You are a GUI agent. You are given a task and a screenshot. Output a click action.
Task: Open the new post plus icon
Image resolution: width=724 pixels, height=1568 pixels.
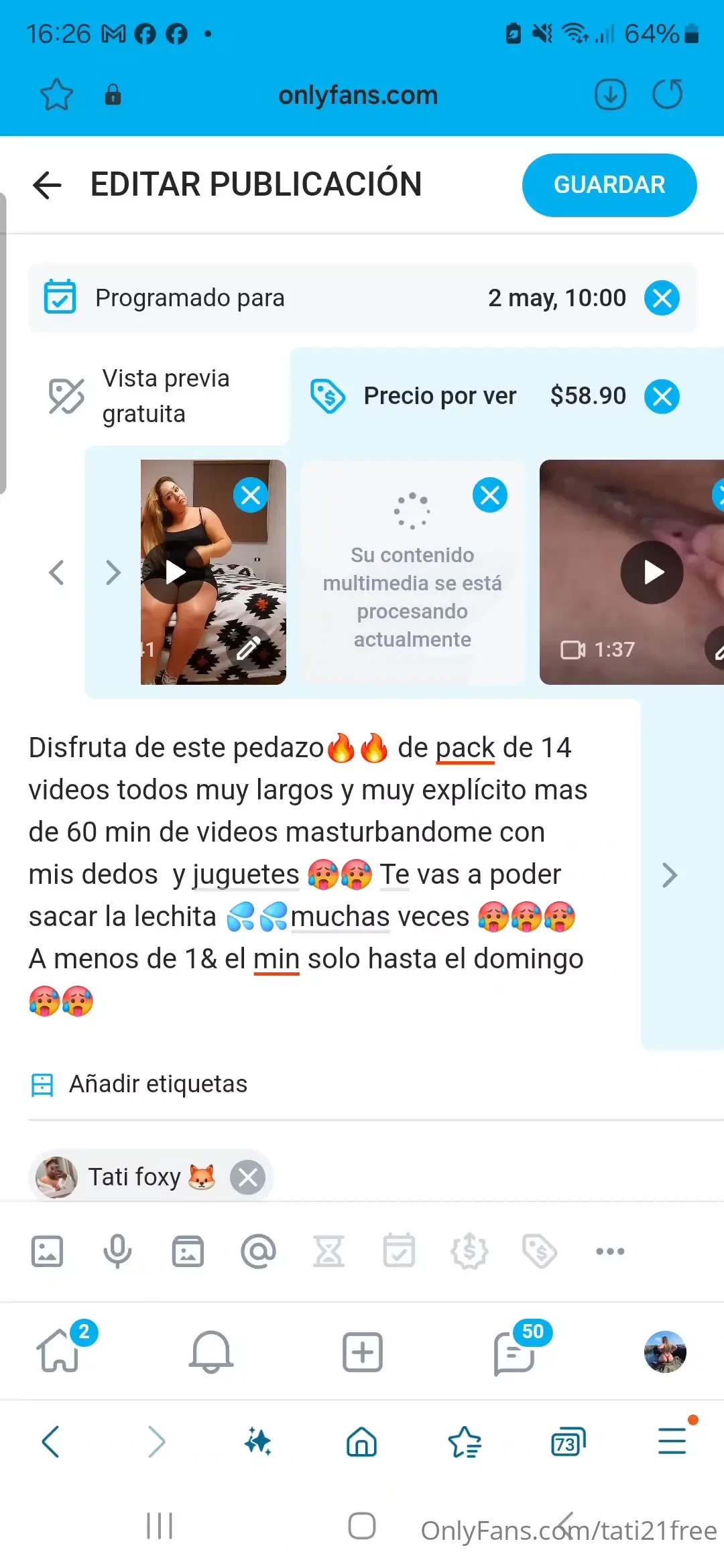362,1352
